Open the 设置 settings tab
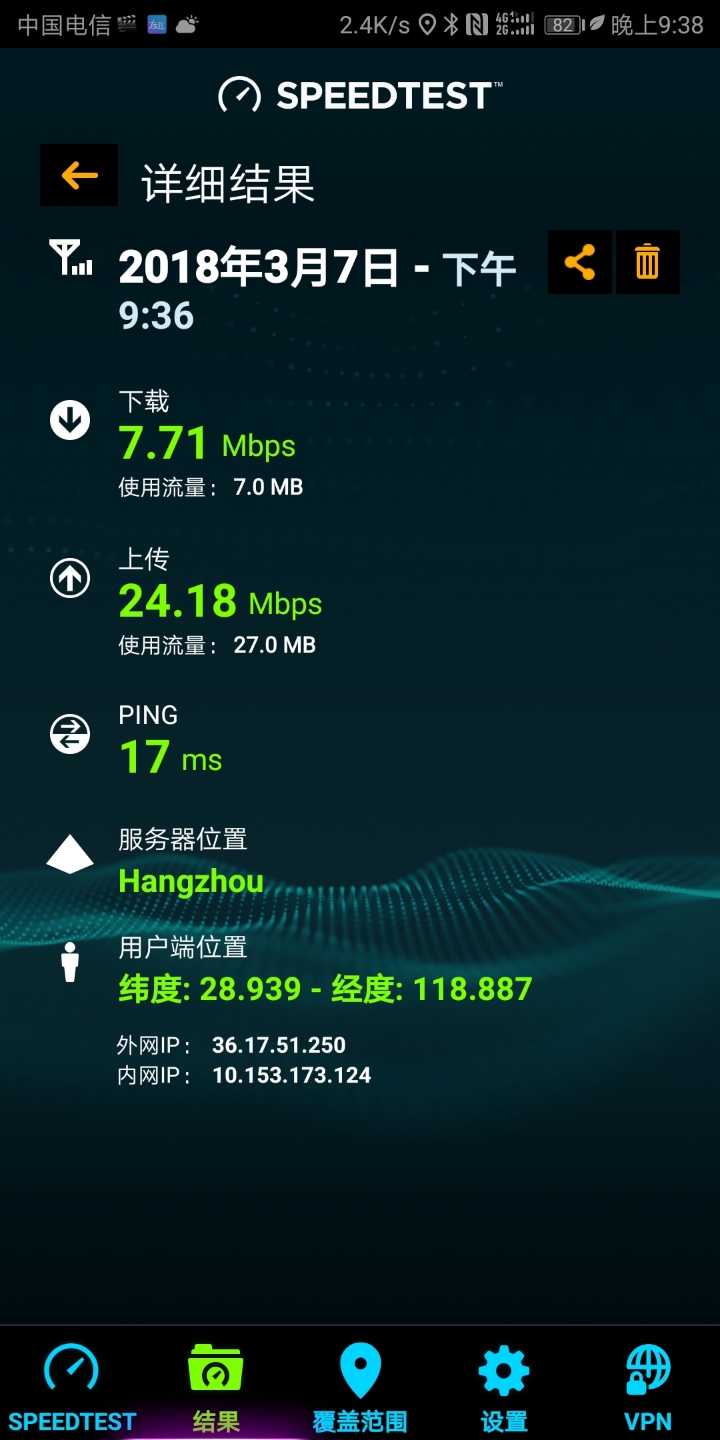 point(504,1385)
